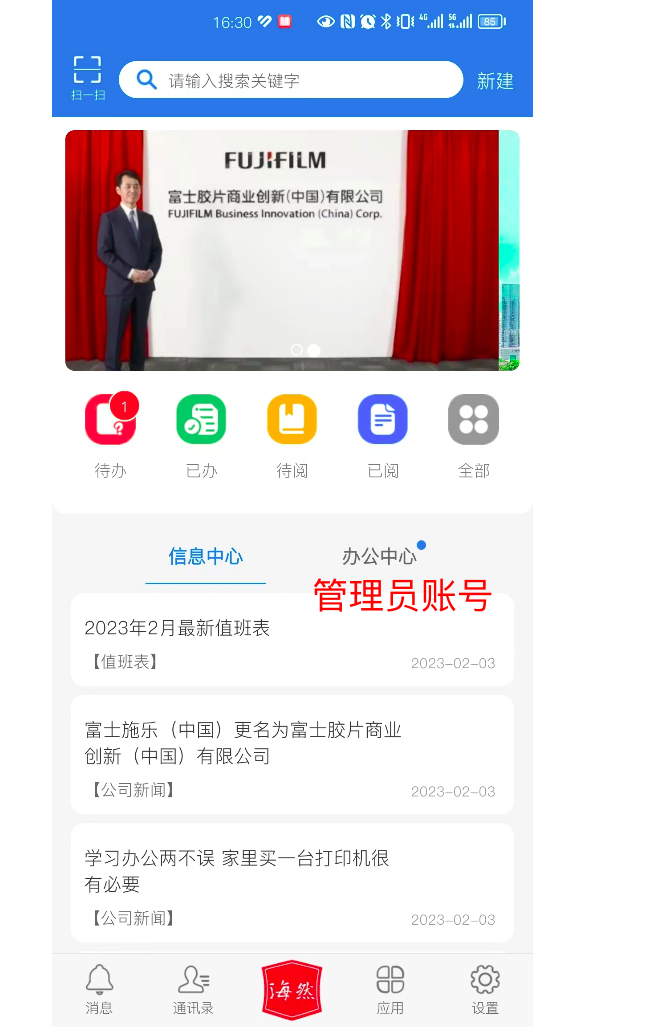The image size is (665, 1027).
Task: Go to the 消息 tab
Action: (x=99, y=989)
